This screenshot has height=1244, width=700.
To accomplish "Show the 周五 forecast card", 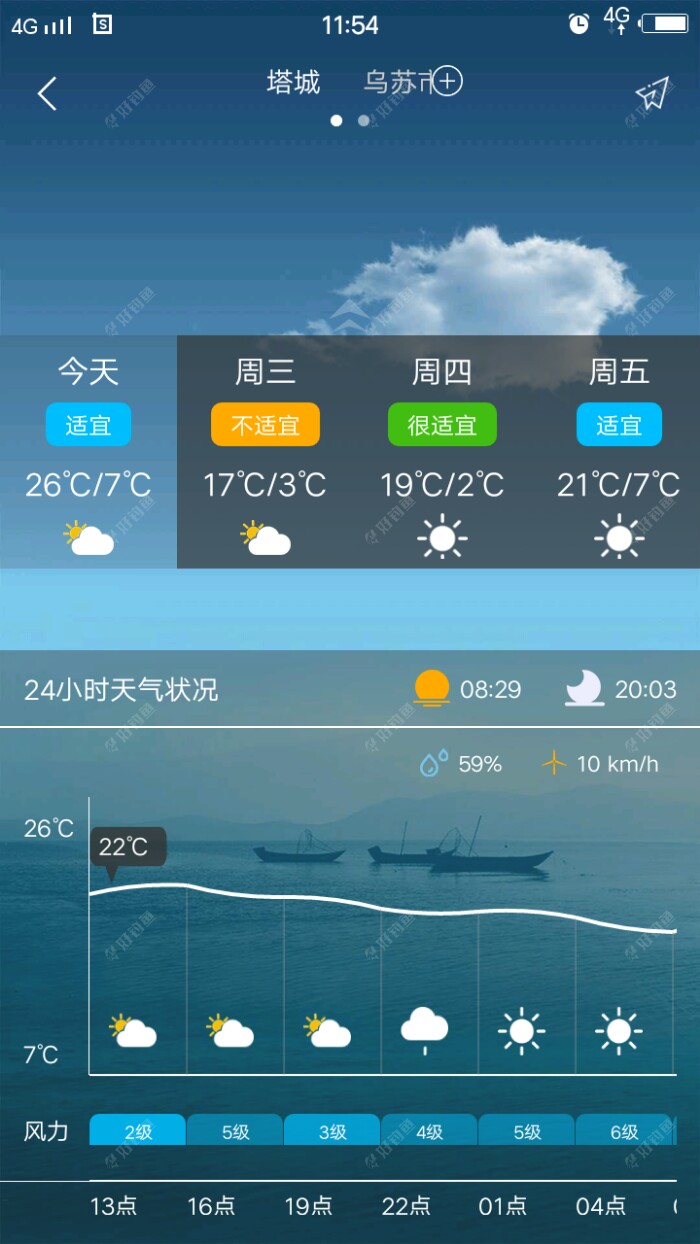I will 619,452.
